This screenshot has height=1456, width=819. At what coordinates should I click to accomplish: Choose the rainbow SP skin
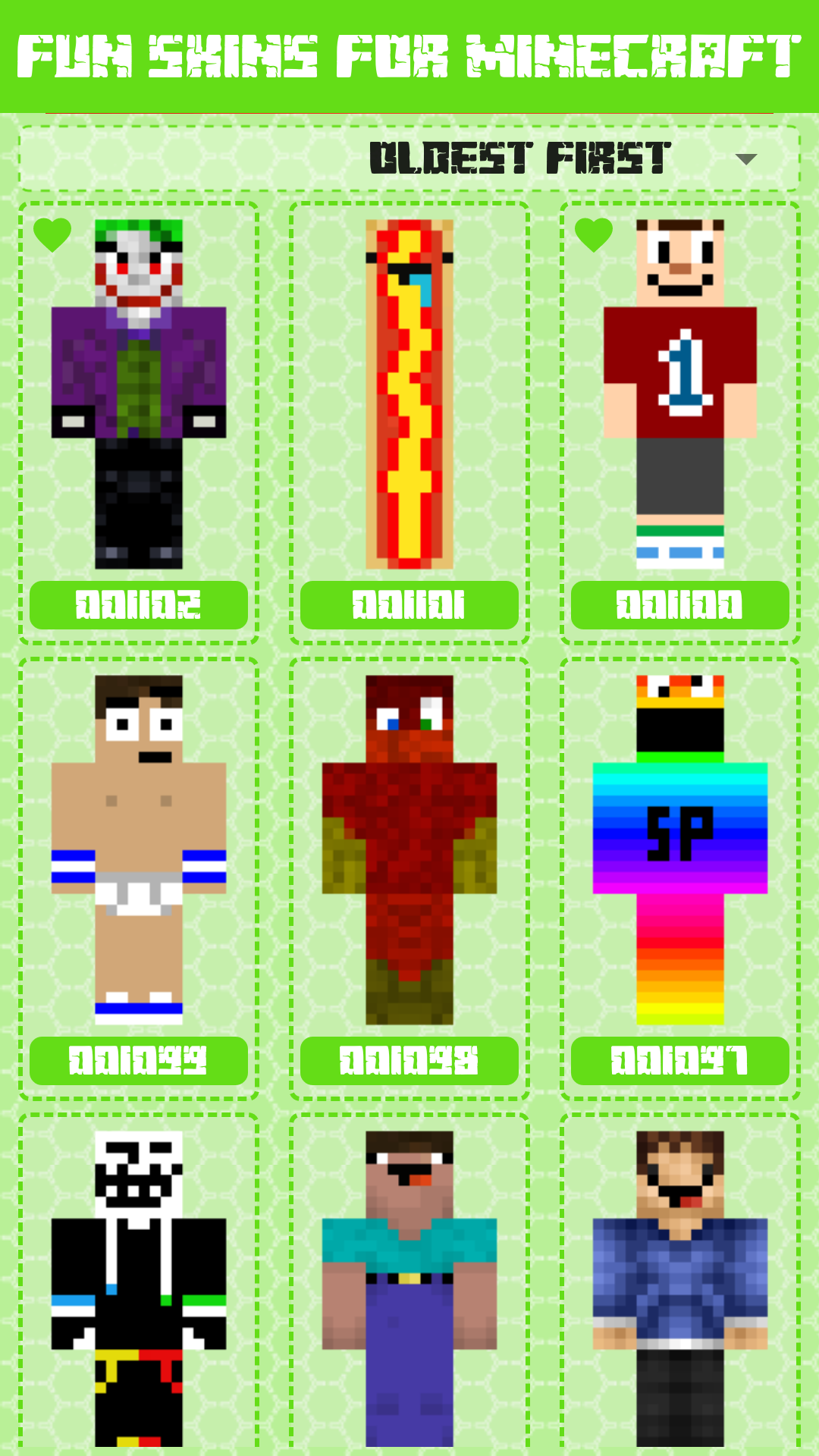click(x=679, y=849)
